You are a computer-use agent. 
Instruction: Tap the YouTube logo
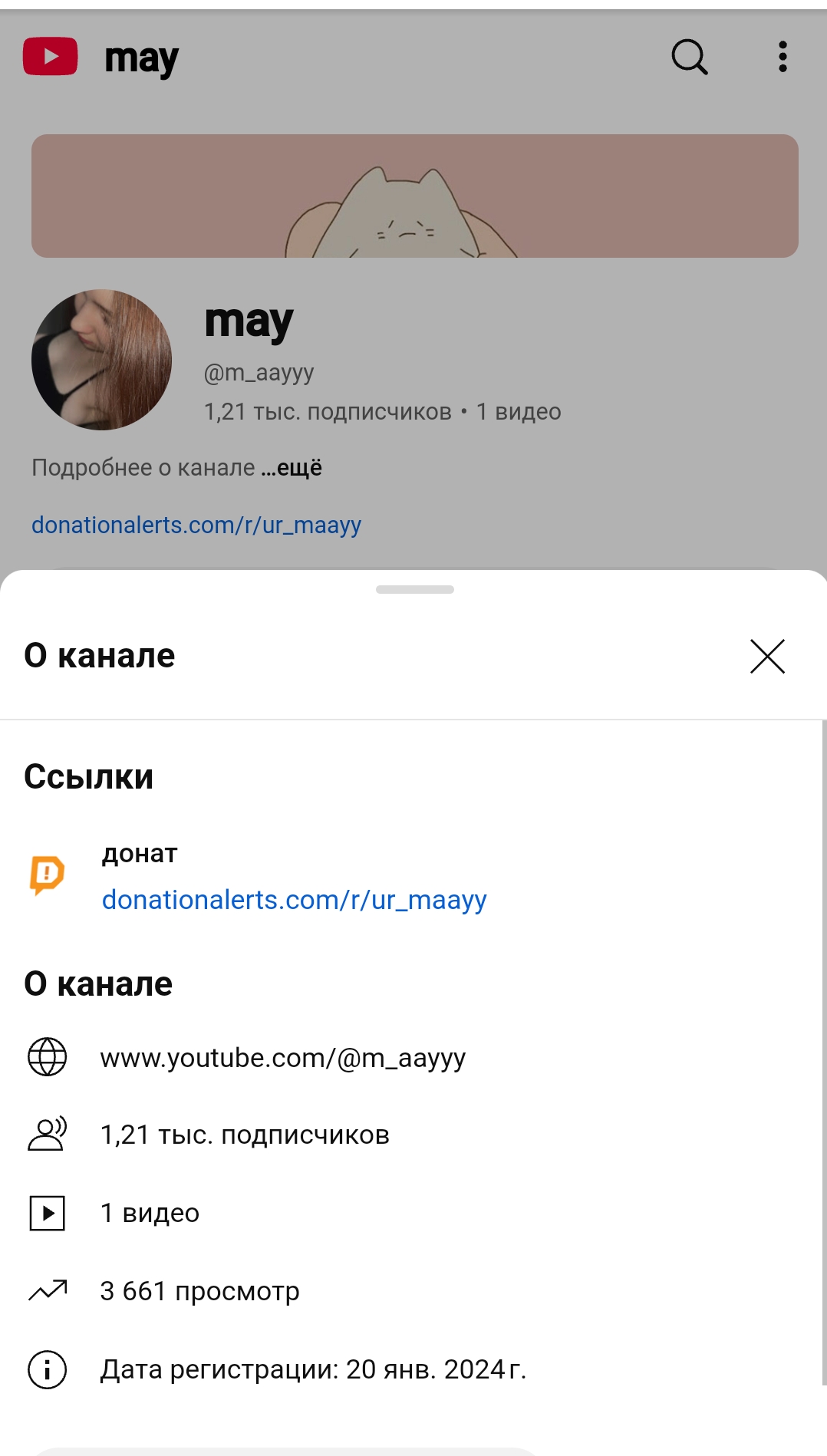(51, 57)
